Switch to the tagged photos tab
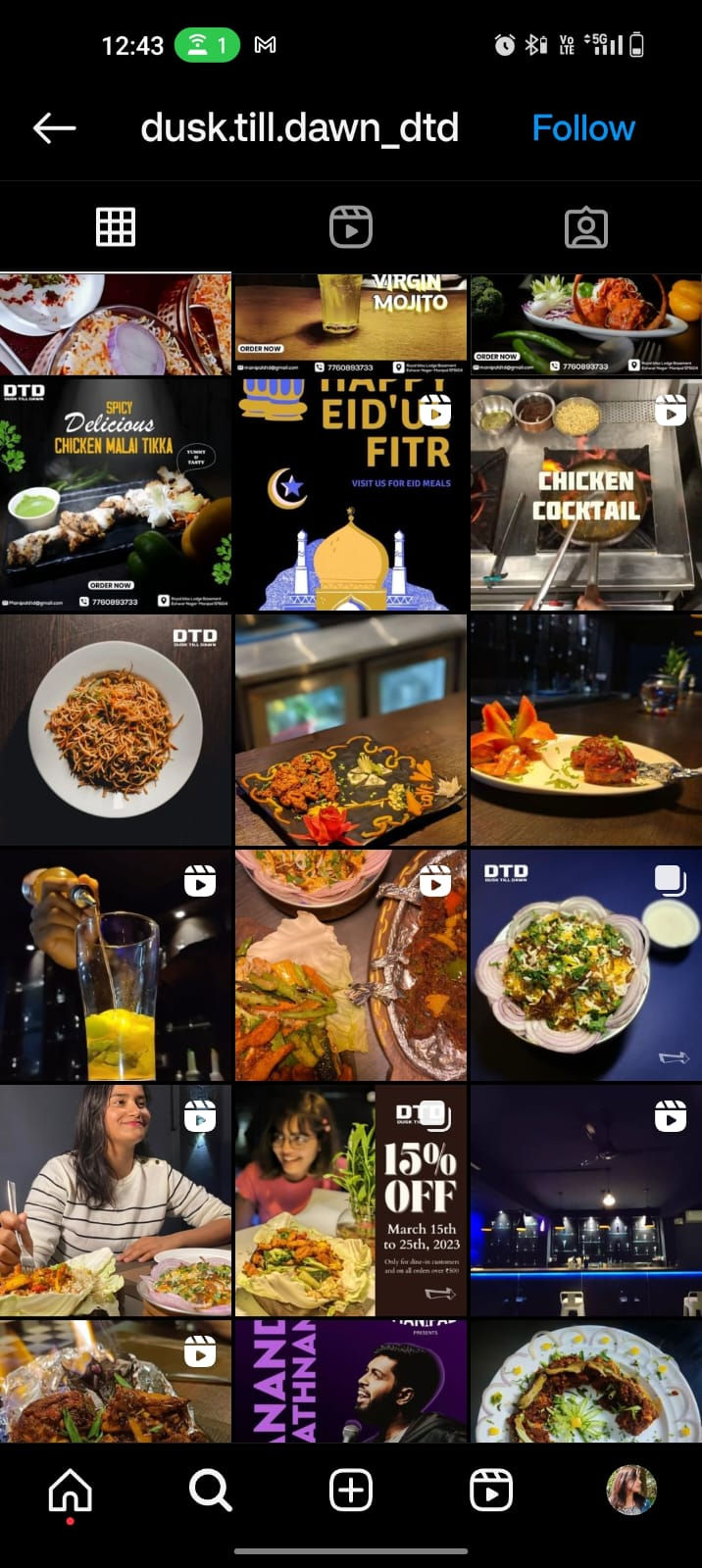Image resolution: width=702 pixels, height=1568 pixels. 586,227
